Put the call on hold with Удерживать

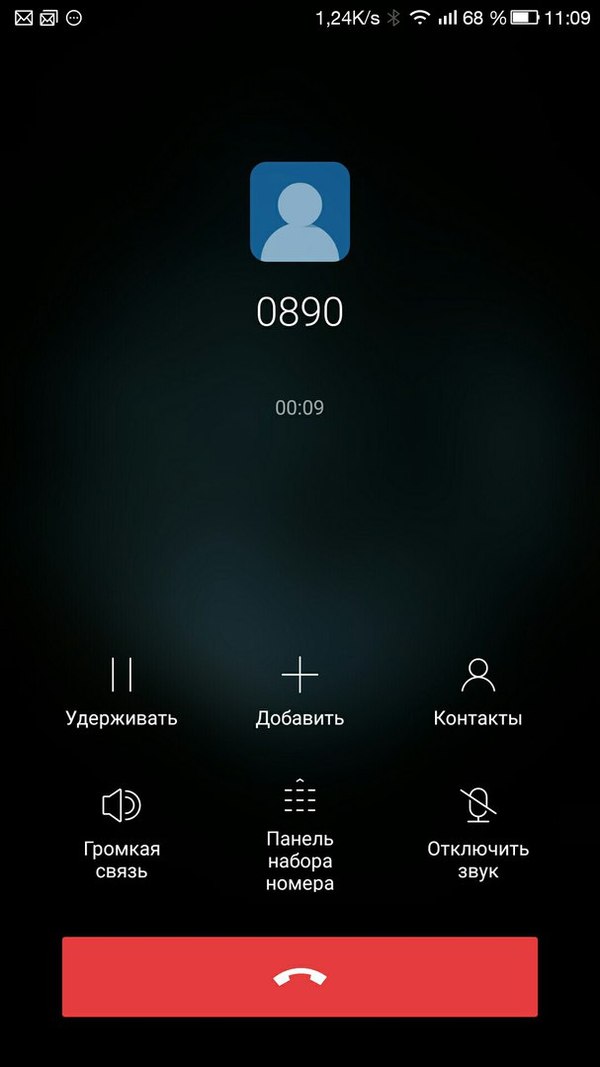tap(121, 690)
